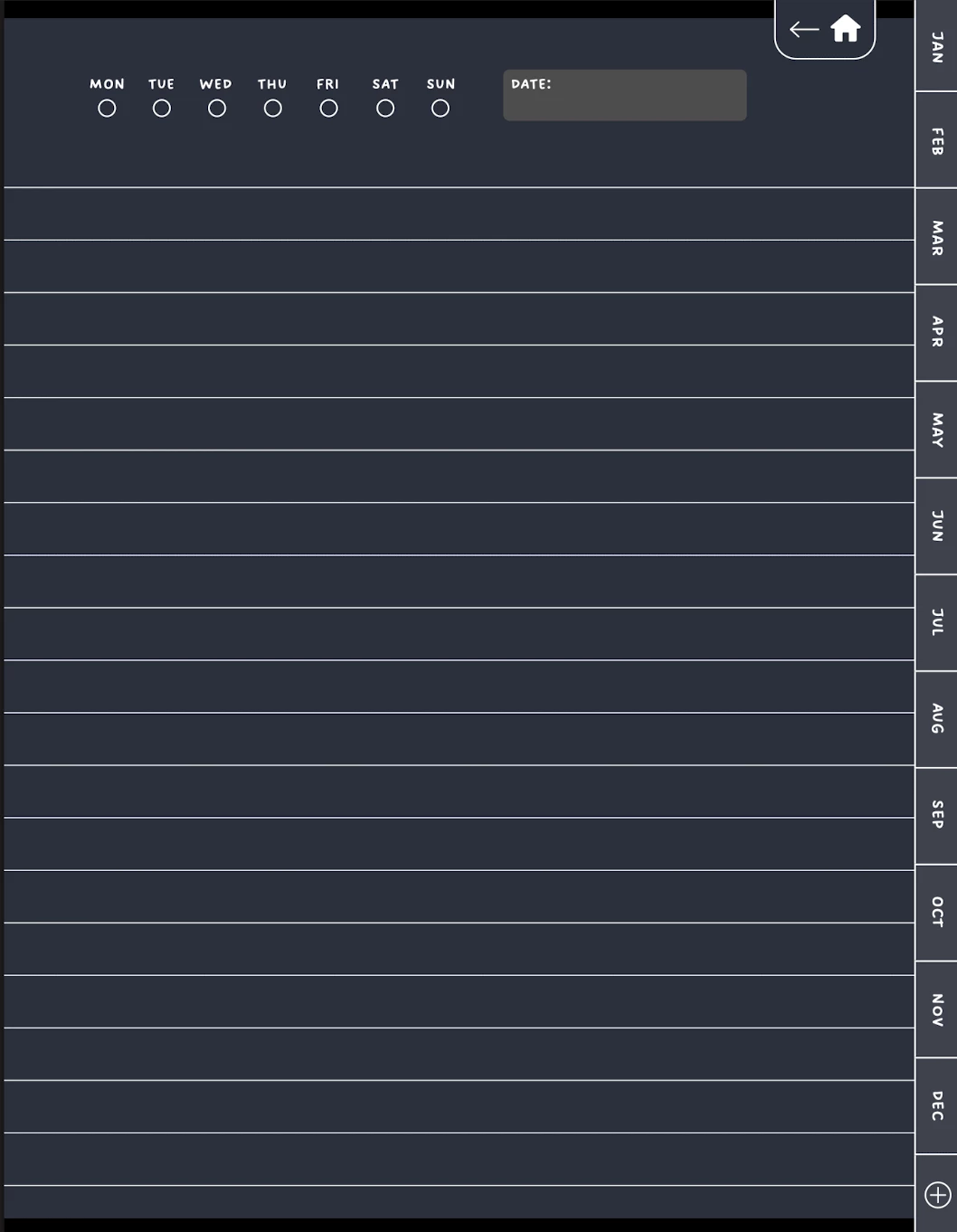Jump to the SEP tab
Image resolution: width=957 pixels, height=1232 pixels.
tap(937, 815)
